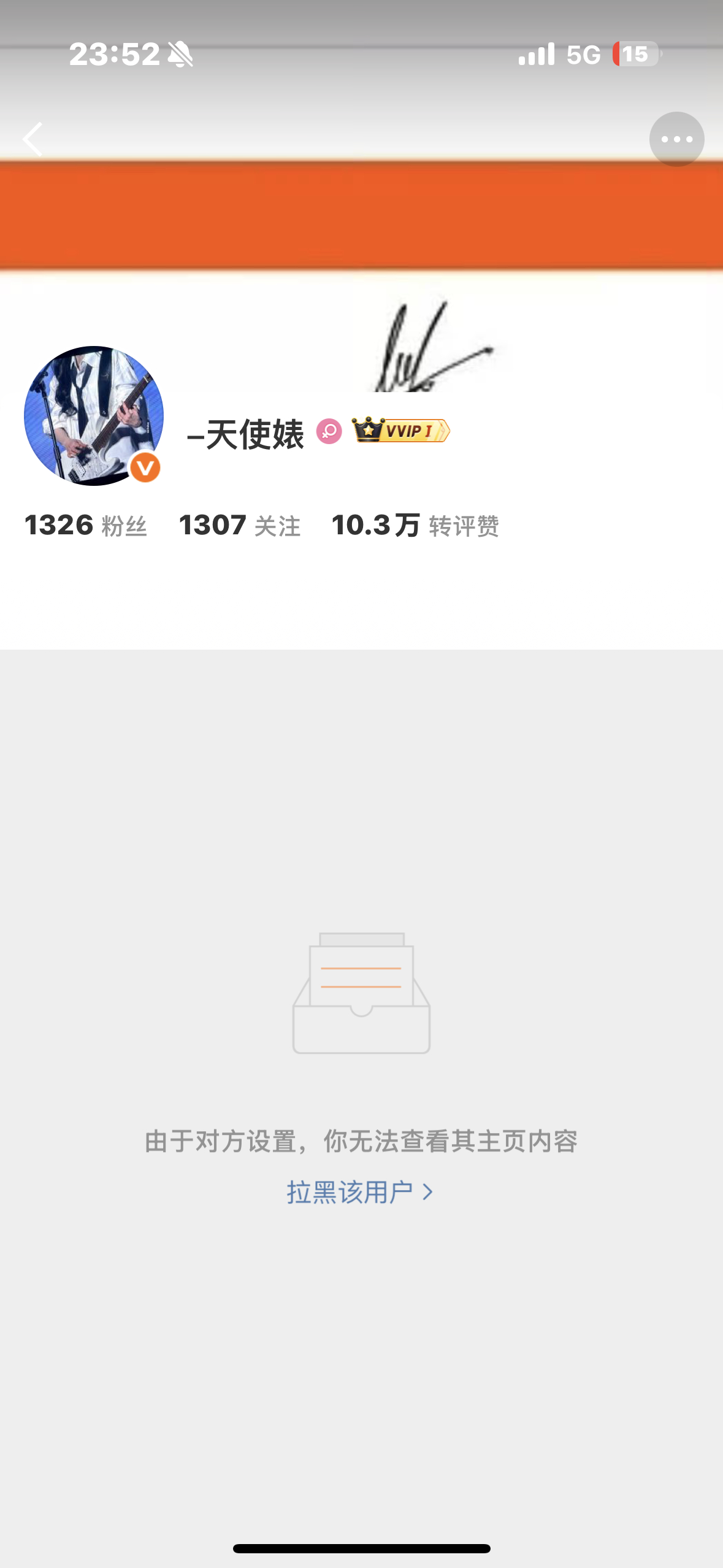The width and height of the screenshot is (723, 1568).
Task: Open the more options ••• menu
Action: [x=677, y=139]
